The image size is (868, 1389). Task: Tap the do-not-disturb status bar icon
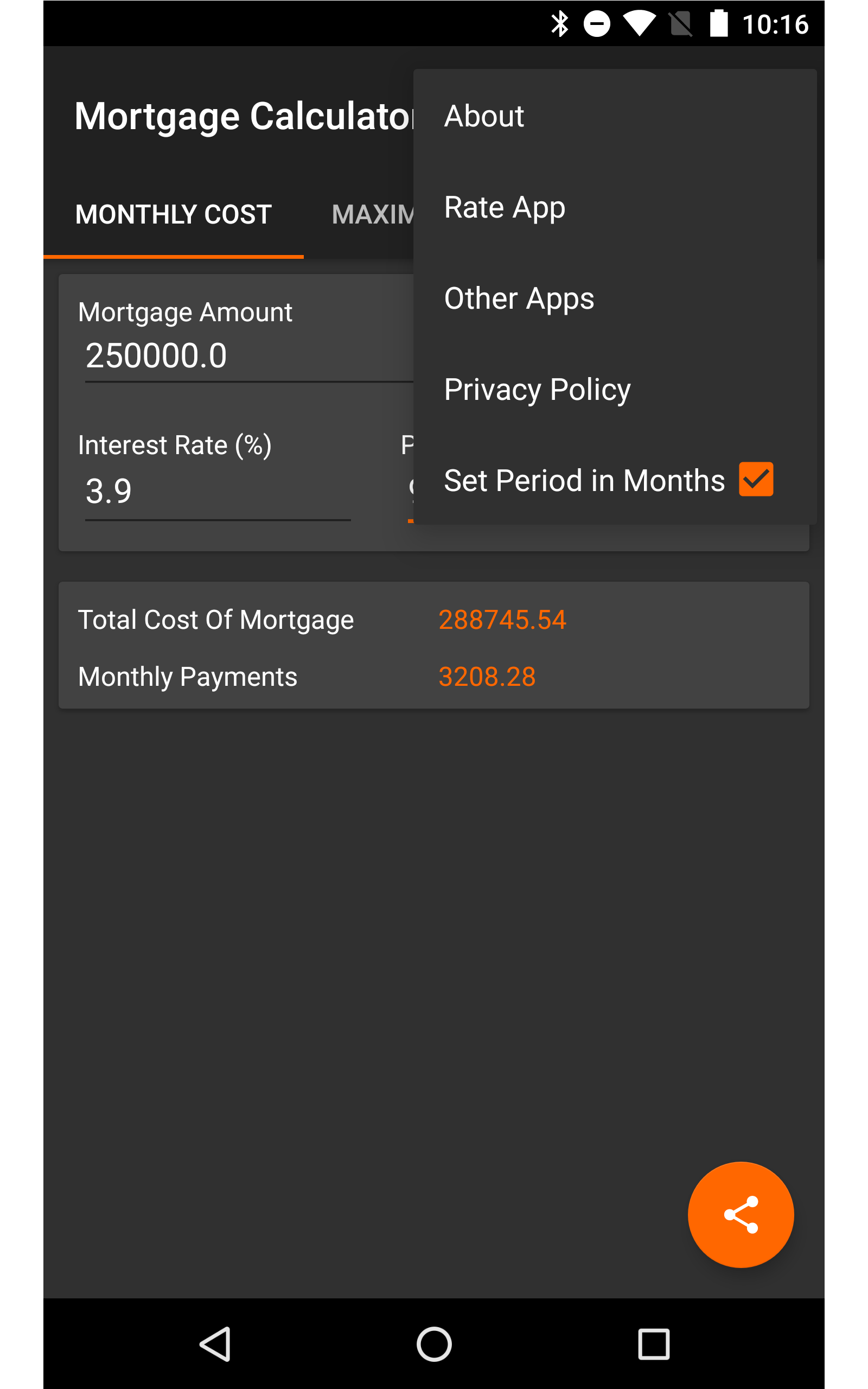[597, 23]
